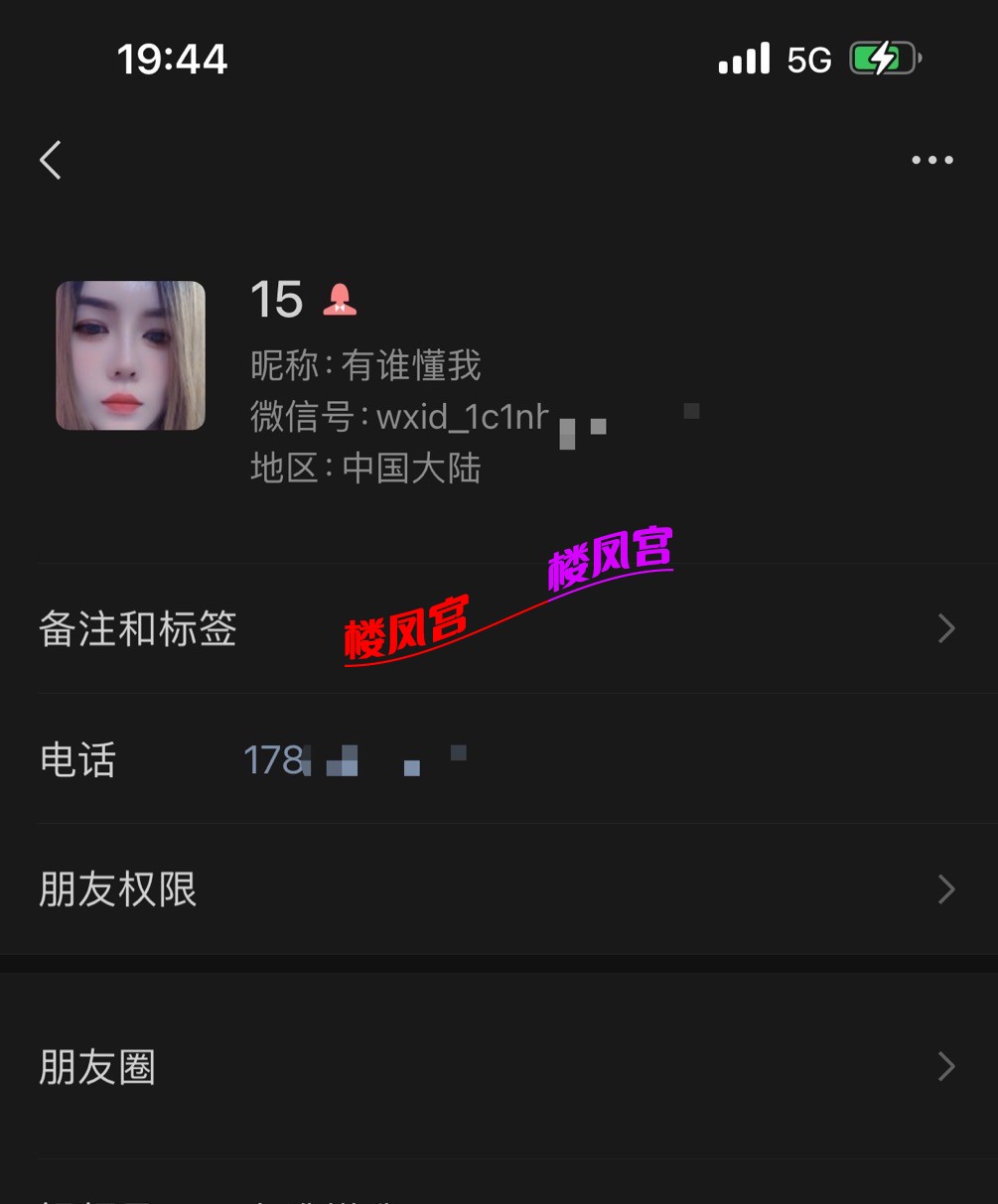Open 朋友权限 settings
Viewport: 998px width, 1204px height.
497,889
